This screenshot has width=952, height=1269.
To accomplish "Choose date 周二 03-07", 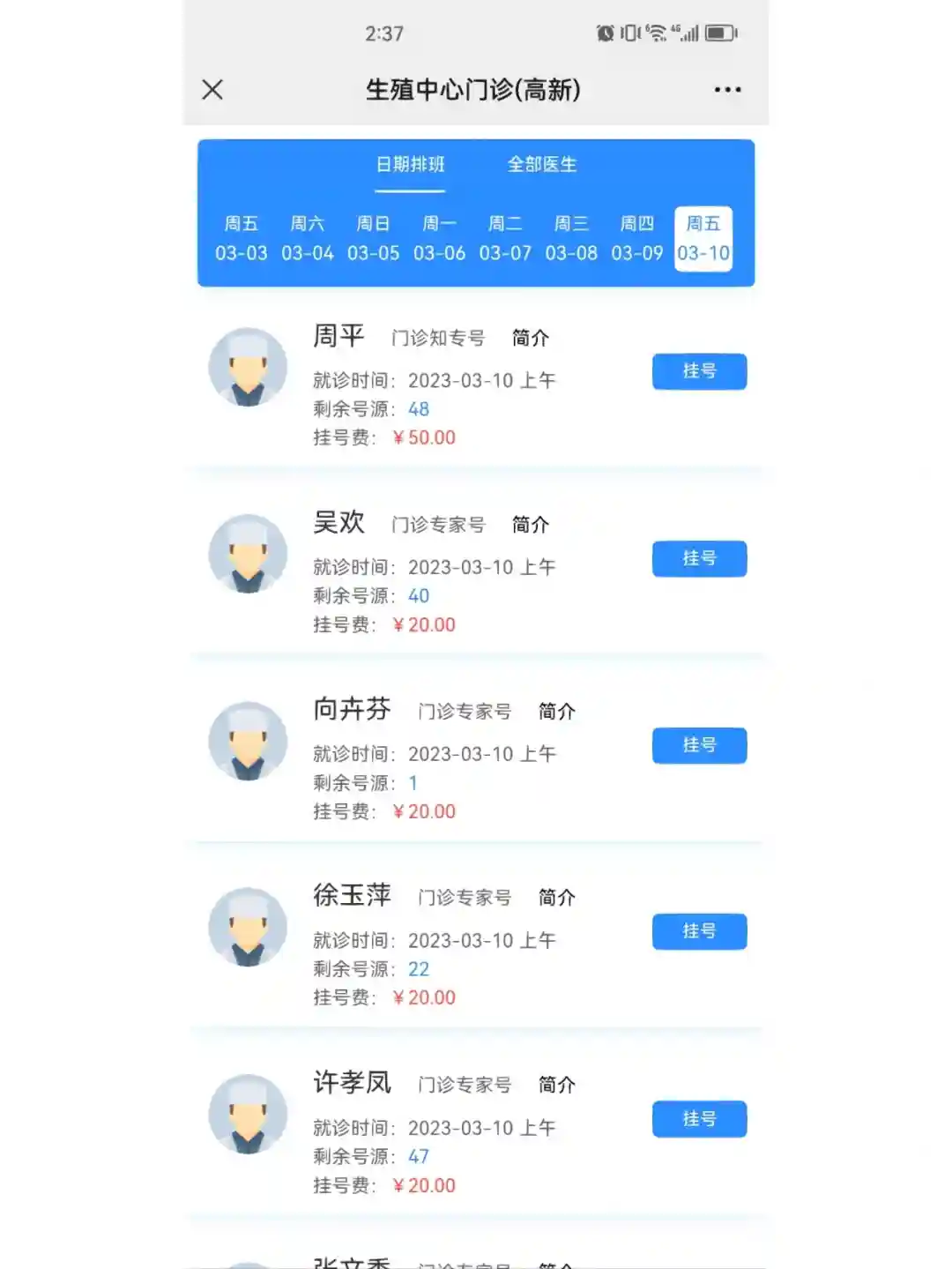I will (505, 239).
